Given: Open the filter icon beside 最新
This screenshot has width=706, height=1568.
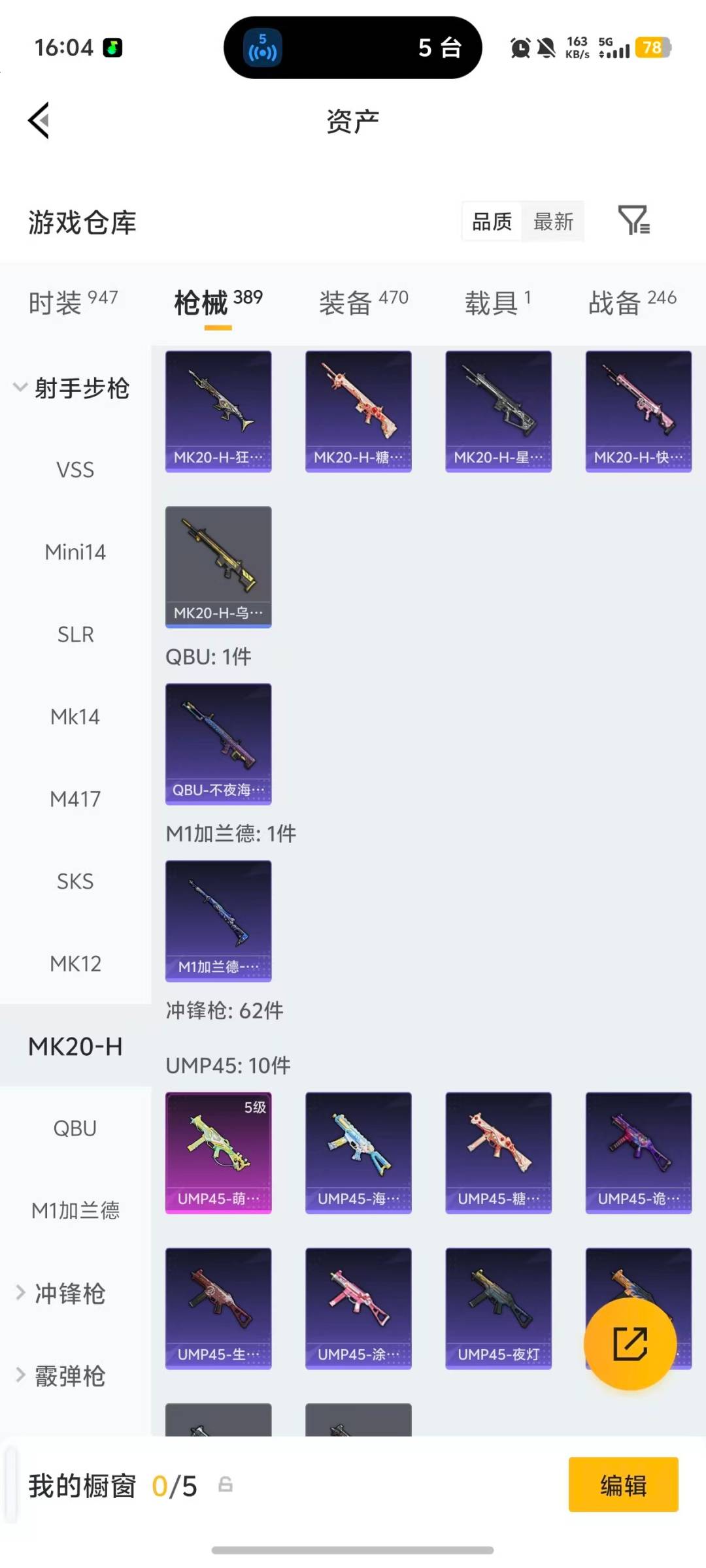Looking at the screenshot, I should pos(633,221).
